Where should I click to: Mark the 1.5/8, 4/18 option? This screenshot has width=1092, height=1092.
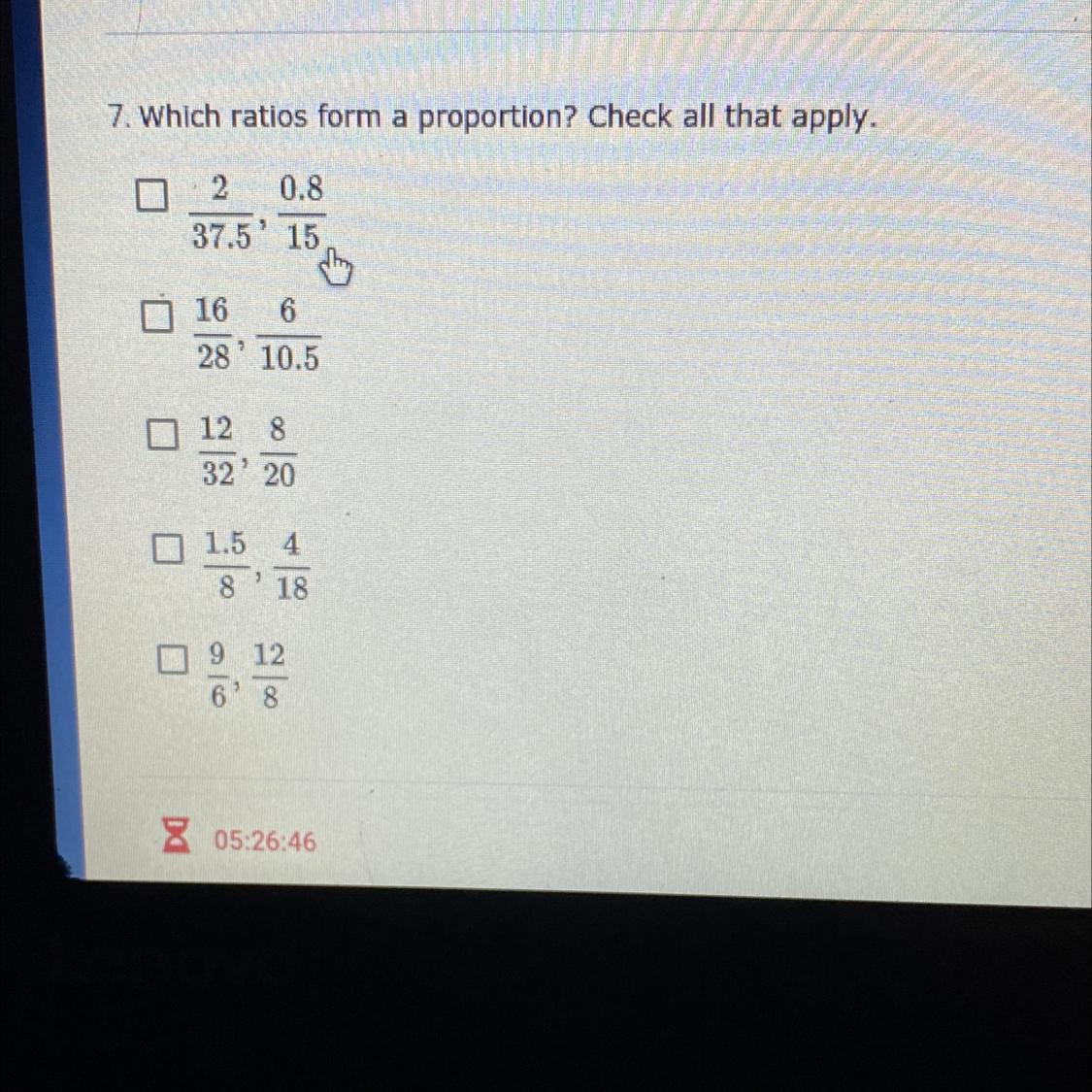pyautogui.click(x=167, y=550)
